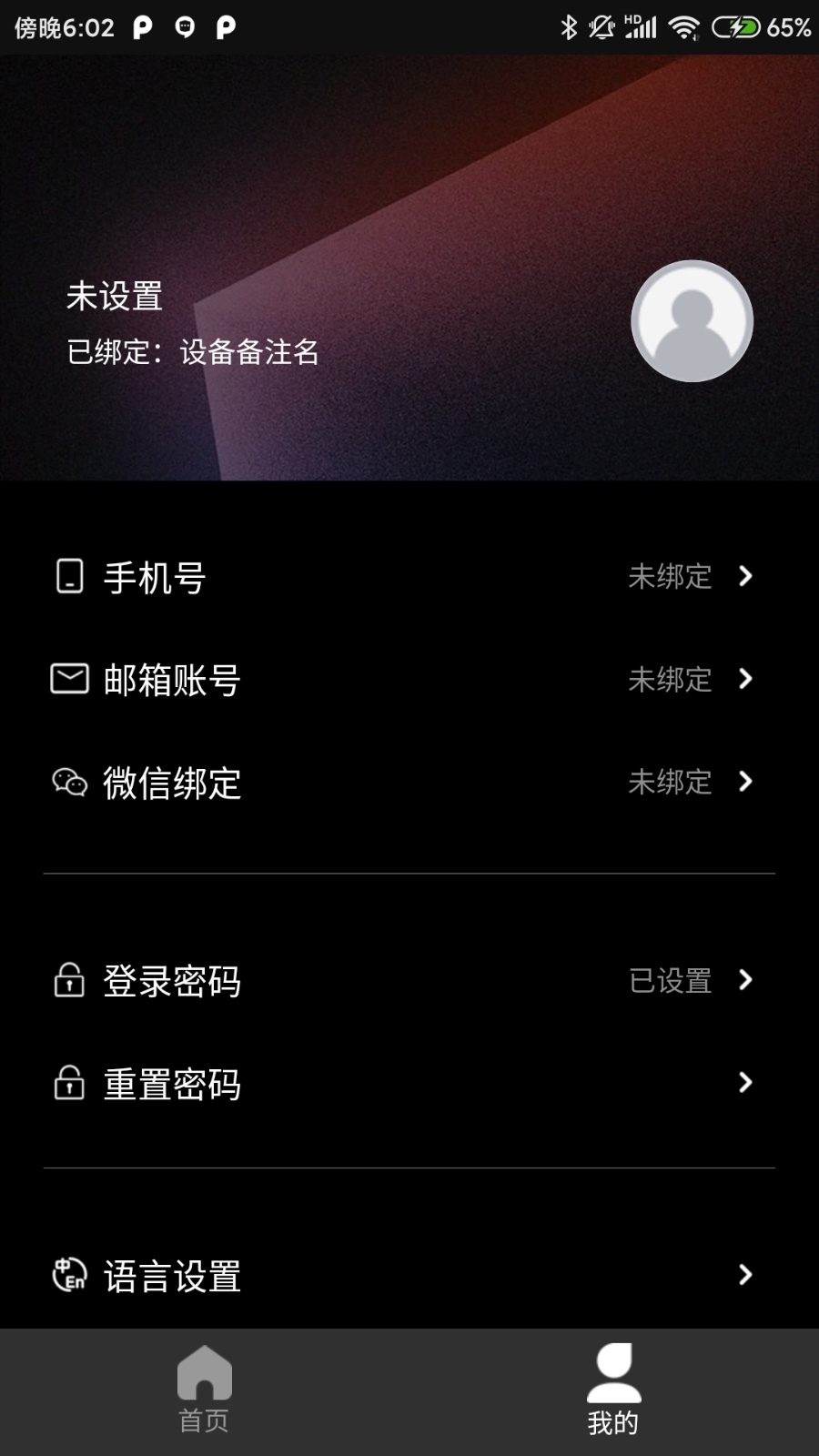Switch to the 首页 tab
819x1456 pixels.
pyautogui.click(x=205, y=1391)
